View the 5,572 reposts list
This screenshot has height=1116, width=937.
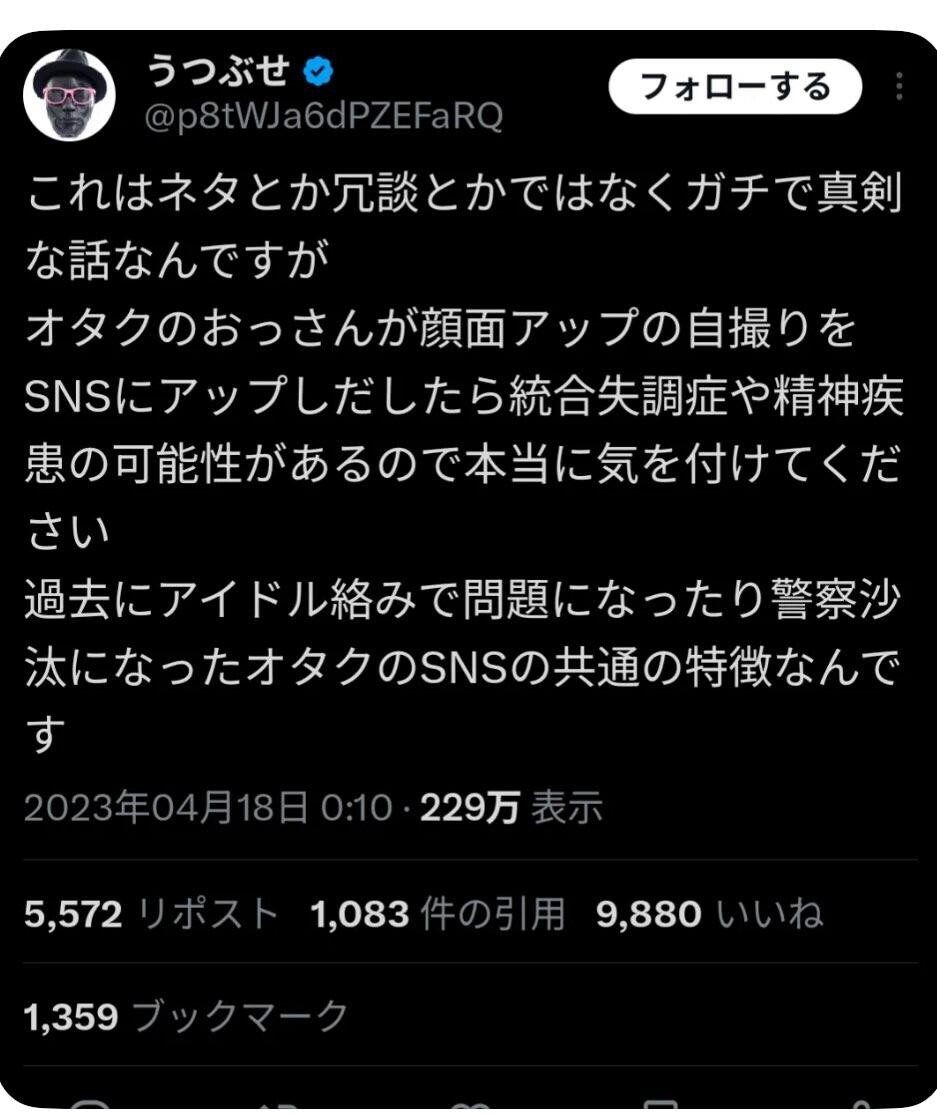[x=150, y=913]
